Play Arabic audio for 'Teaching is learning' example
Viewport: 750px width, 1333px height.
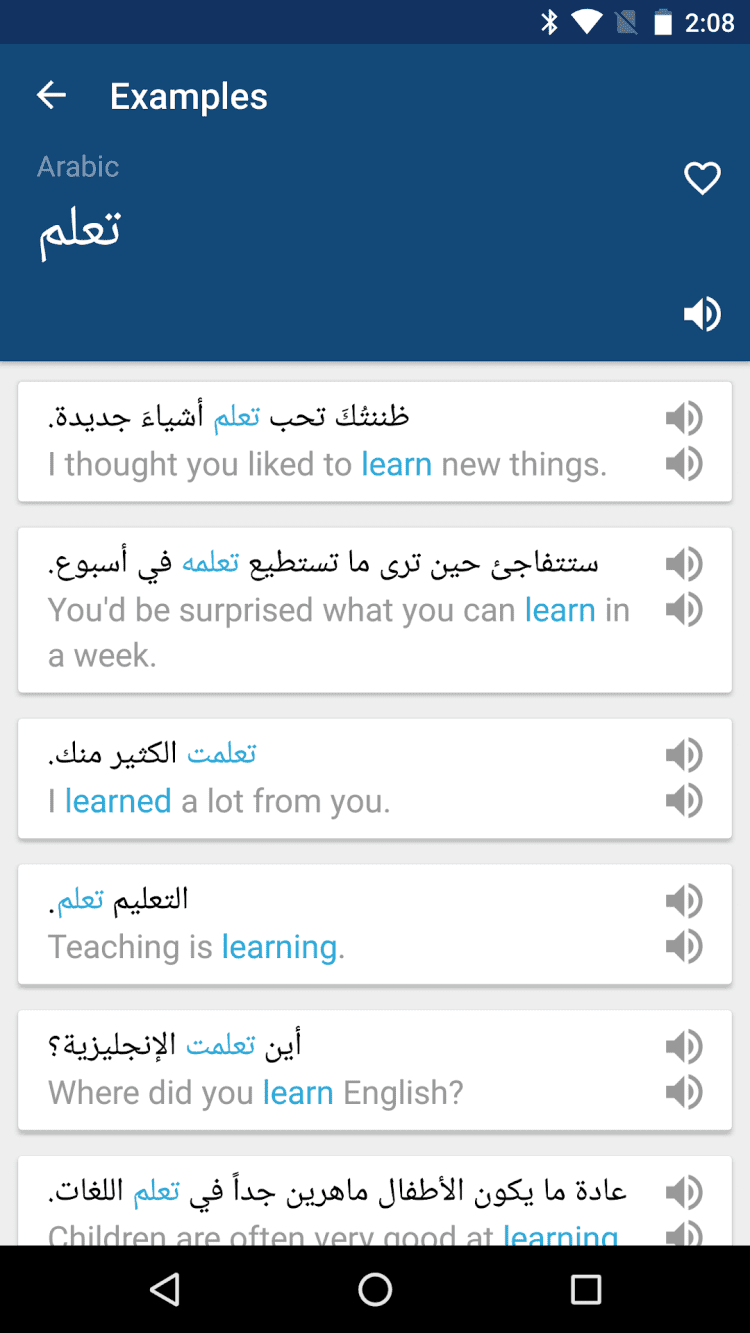[684, 901]
